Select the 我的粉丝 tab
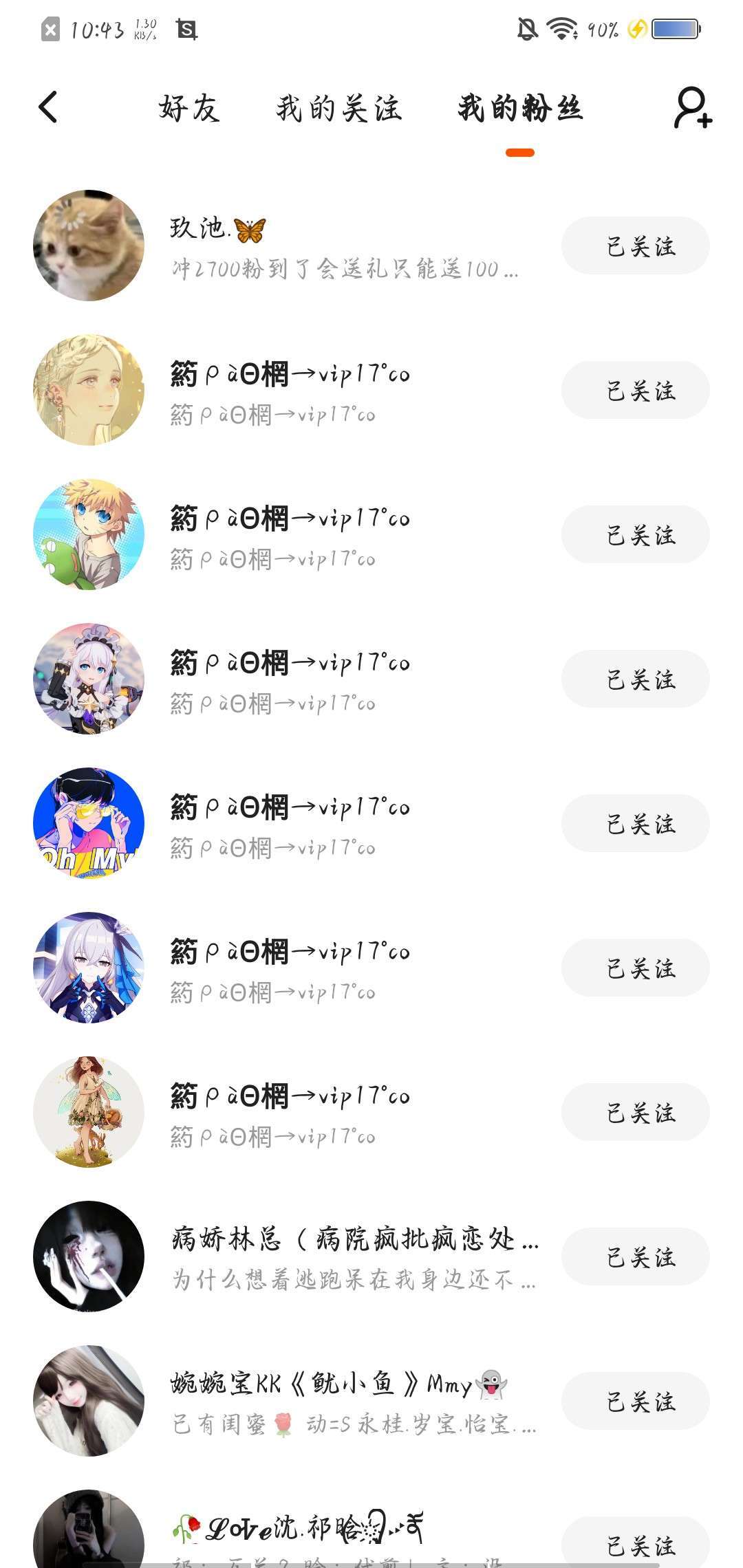Viewport: 743px width, 1568px height. [520, 109]
